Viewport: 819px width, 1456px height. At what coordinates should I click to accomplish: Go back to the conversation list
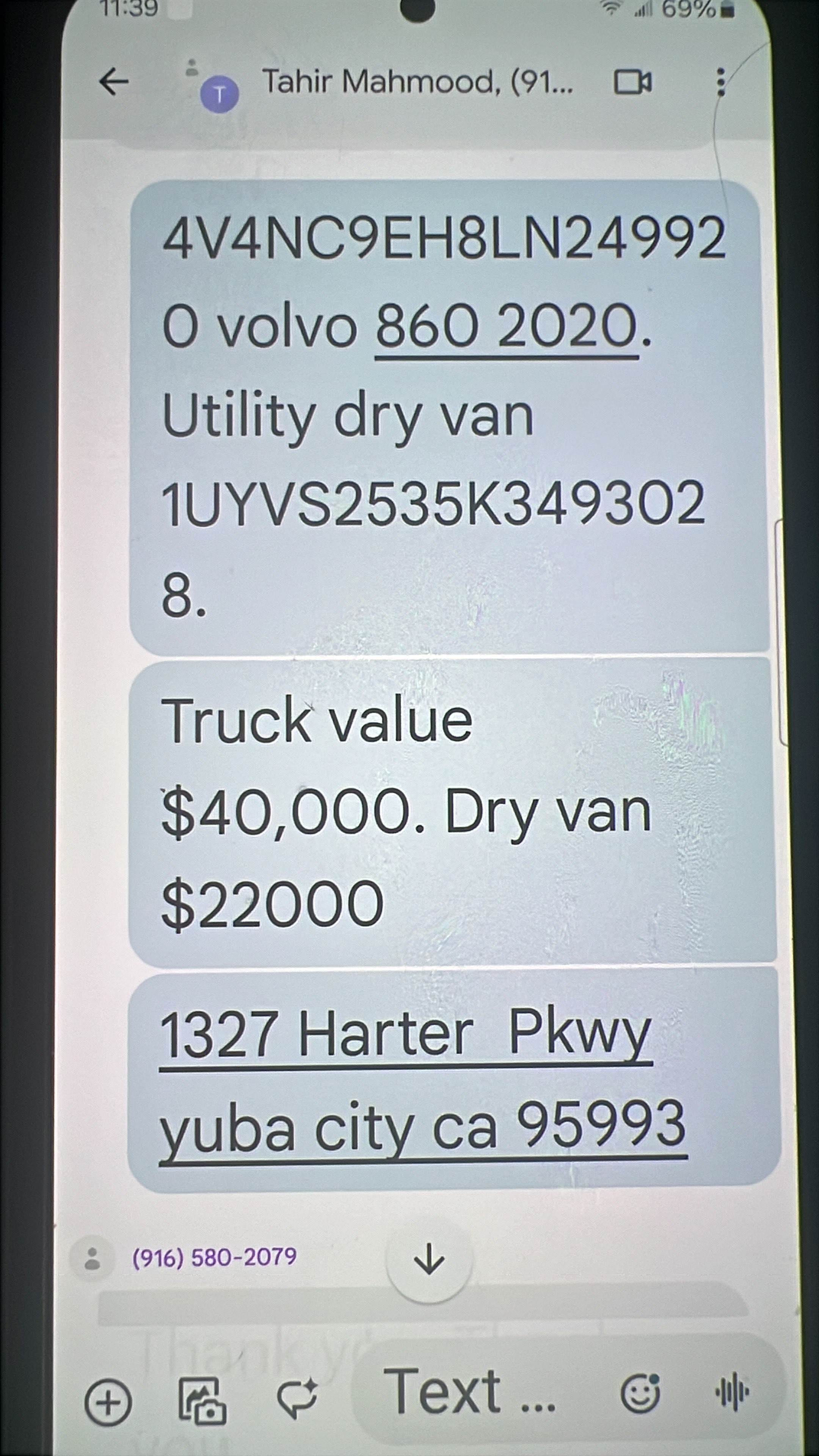pyautogui.click(x=114, y=82)
